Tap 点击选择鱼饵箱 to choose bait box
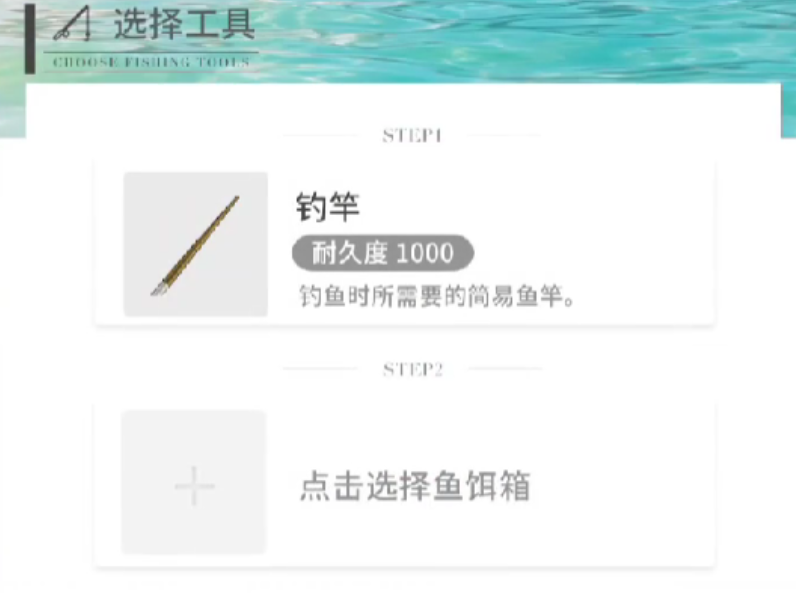The width and height of the screenshot is (796, 593). [414, 486]
